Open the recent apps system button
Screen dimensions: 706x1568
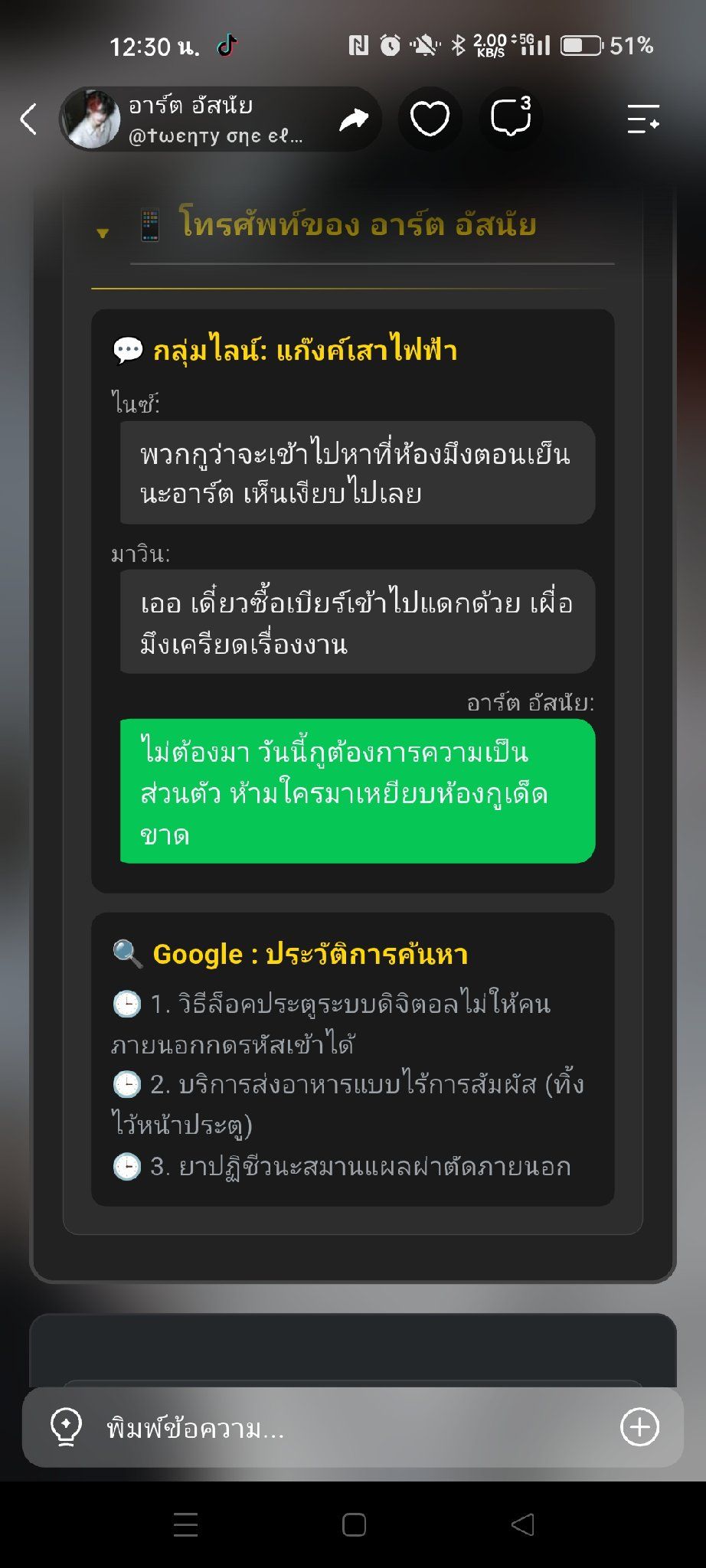click(185, 1524)
